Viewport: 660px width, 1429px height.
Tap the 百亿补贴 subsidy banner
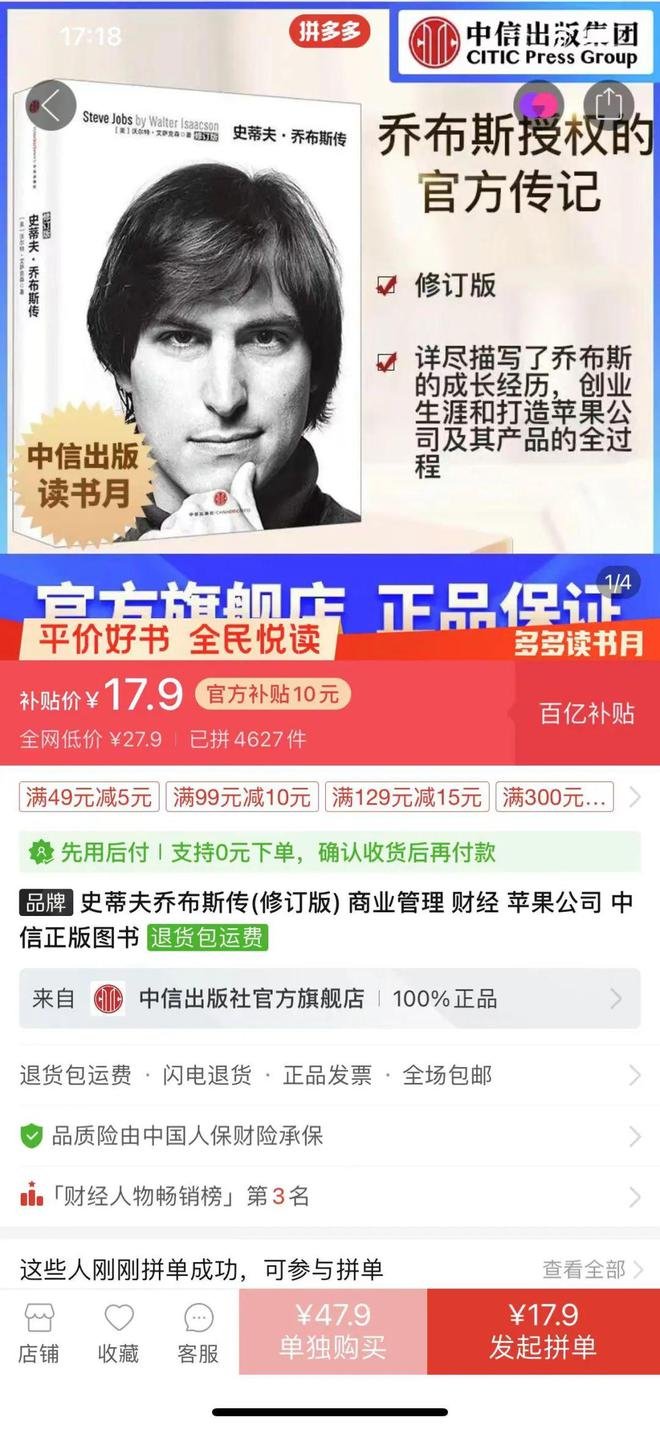pos(587,713)
